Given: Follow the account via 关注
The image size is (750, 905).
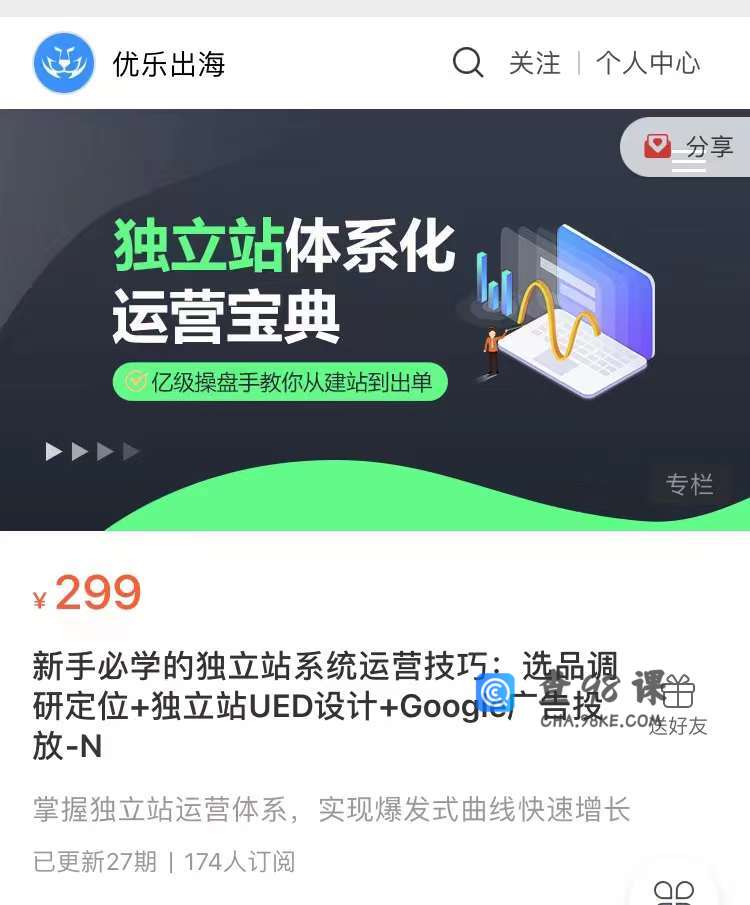Looking at the screenshot, I should point(535,63).
